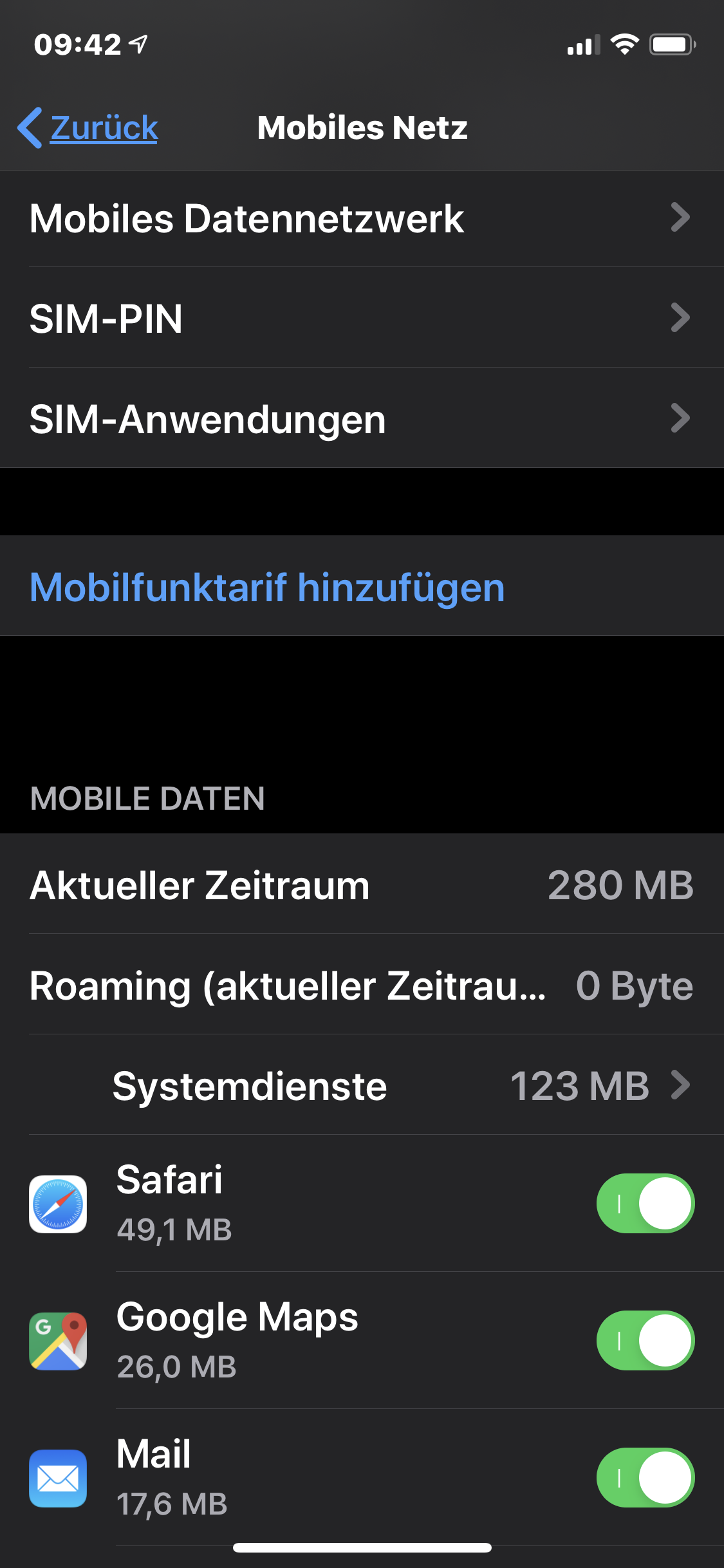Open SIM-Anwendungen

coord(362,419)
